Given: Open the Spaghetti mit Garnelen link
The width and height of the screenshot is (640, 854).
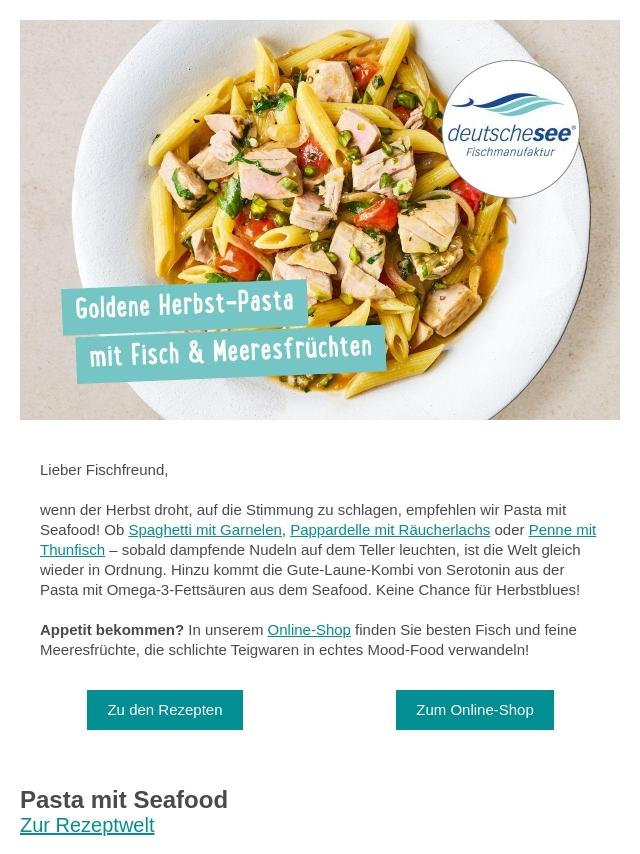Looking at the screenshot, I should point(205,530).
